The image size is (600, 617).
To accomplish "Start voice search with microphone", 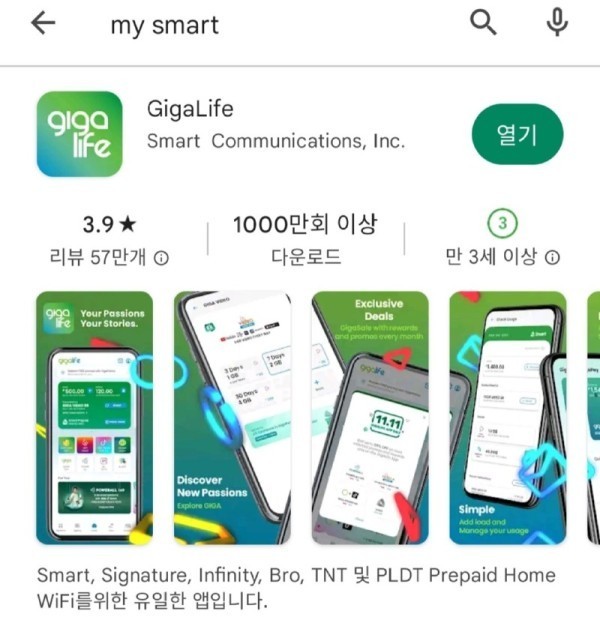I will [x=558, y=24].
